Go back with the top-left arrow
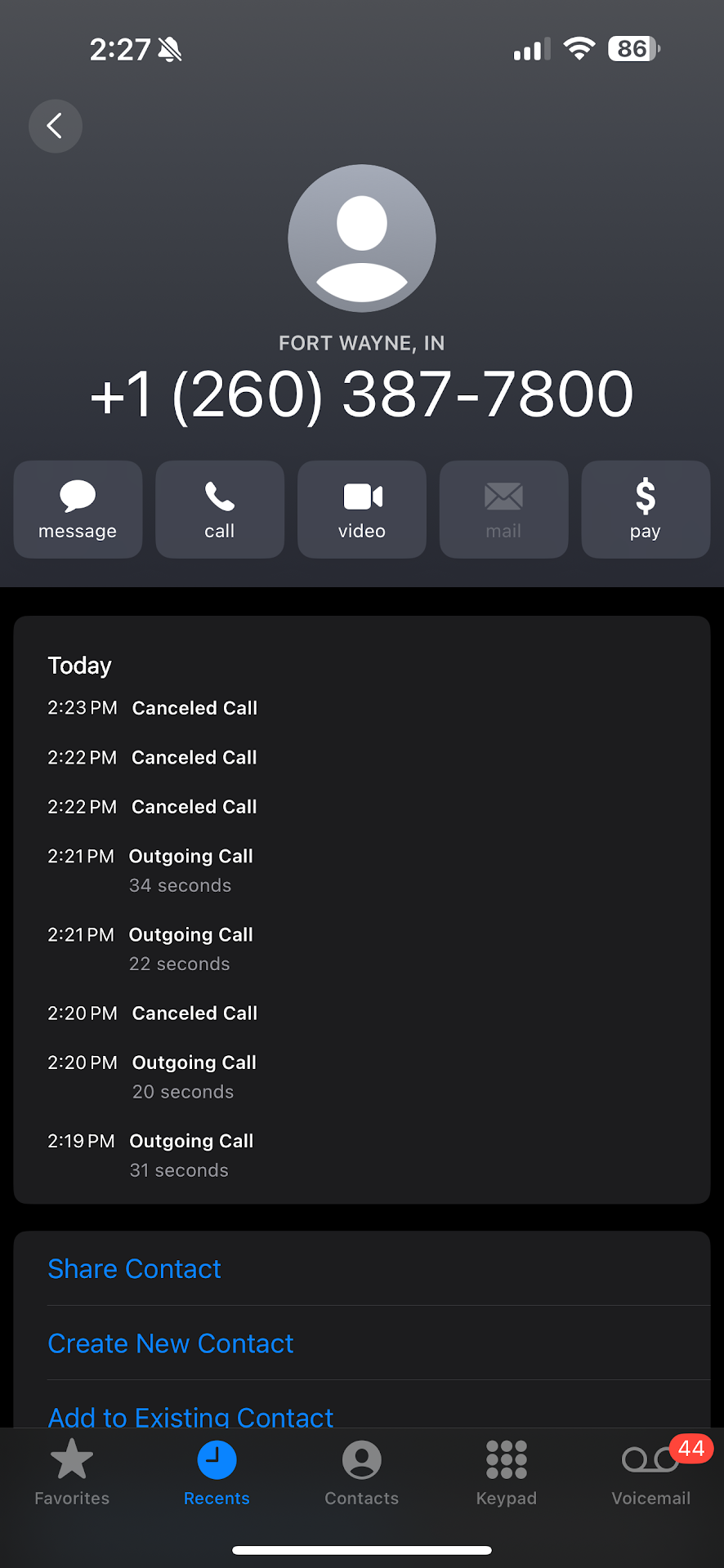Viewport: 724px width, 1568px height. point(56,126)
